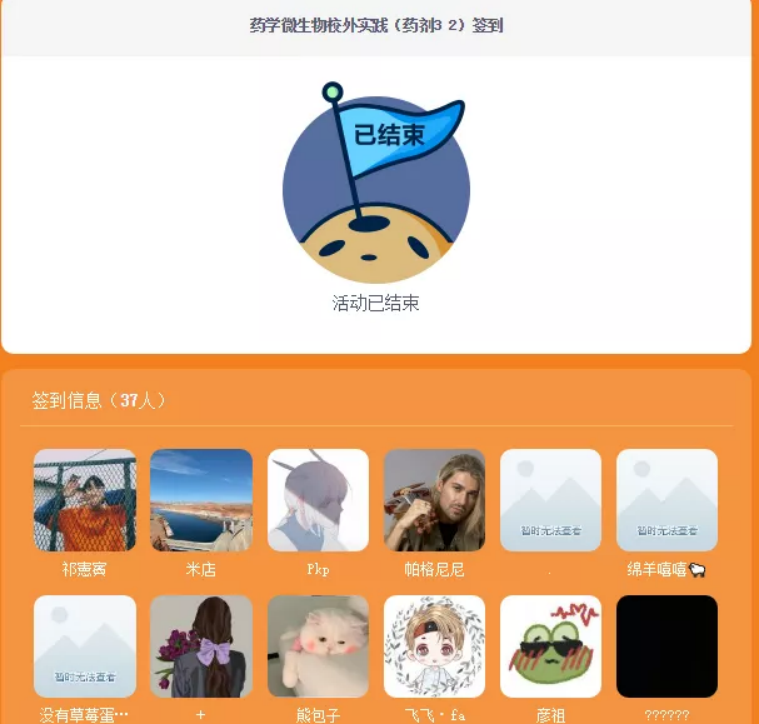
Task: Open 熊包子's cat avatar tile
Action: (x=318, y=646)
